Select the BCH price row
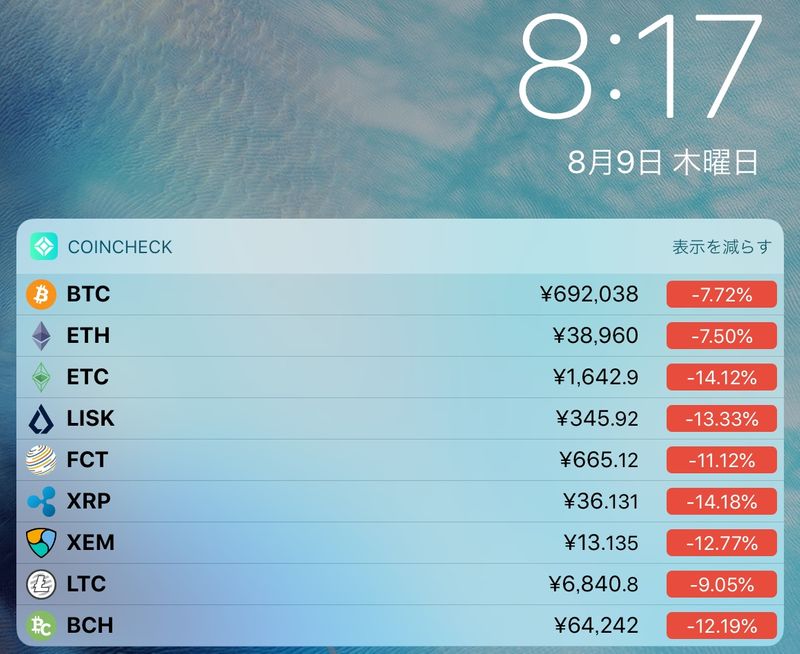Viewport: 800px width, 654px height. pyautogui.click(x=400, y=625)
